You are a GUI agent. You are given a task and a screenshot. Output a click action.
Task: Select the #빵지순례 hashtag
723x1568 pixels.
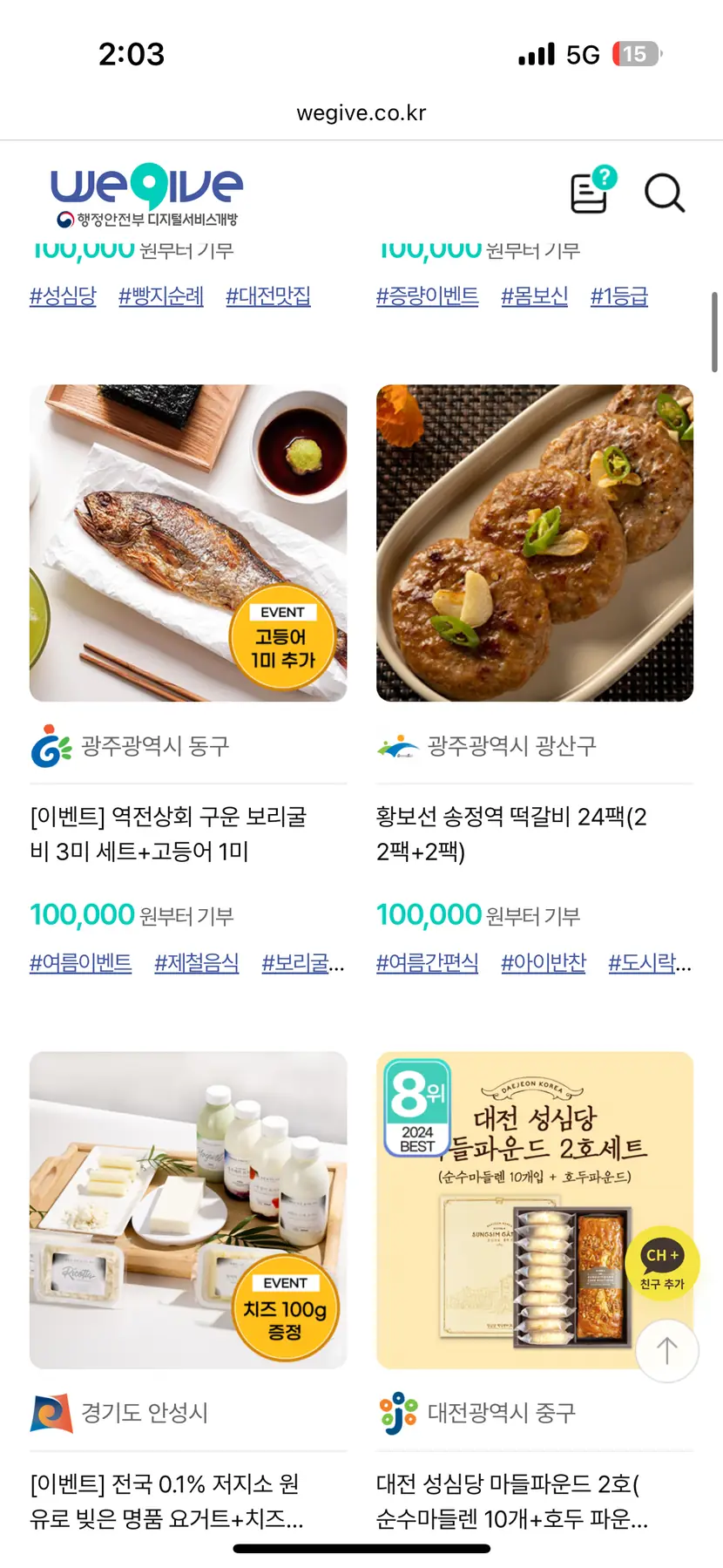point(161,296)
